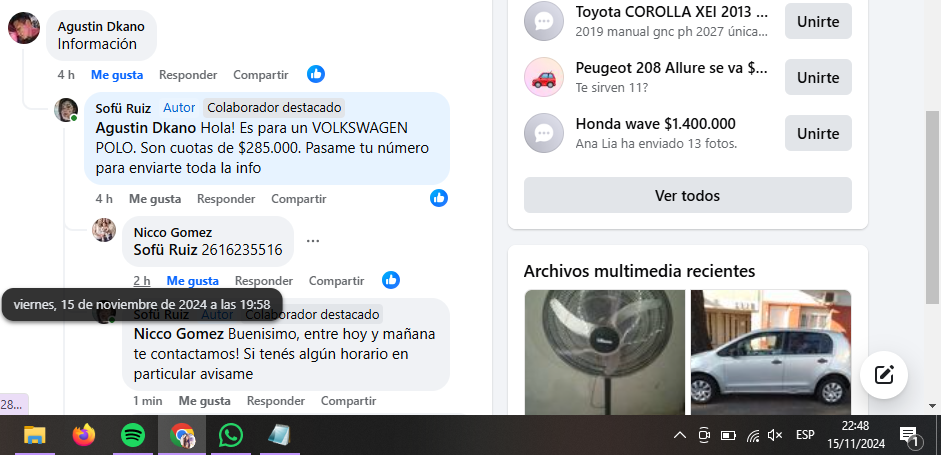Open Spotify from the taskbar
The image size is (941, 455).
[132, 435]
